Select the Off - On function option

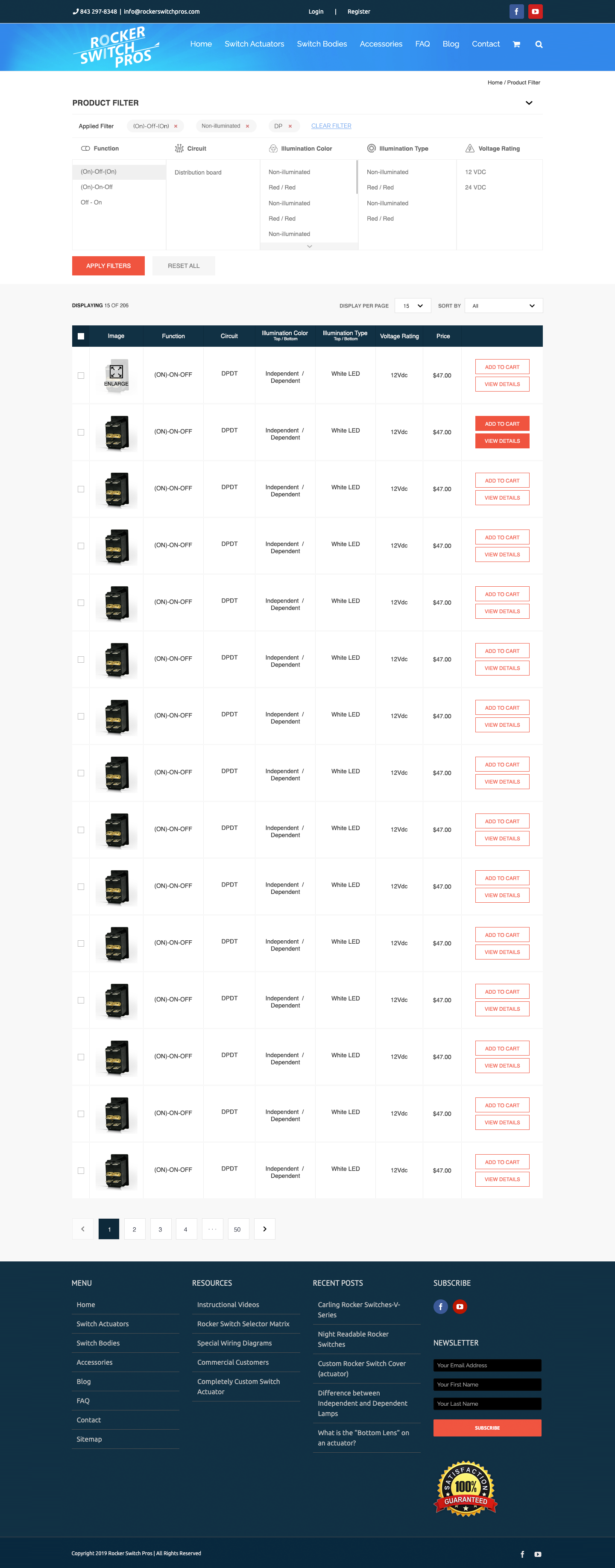tap(91, 202)
